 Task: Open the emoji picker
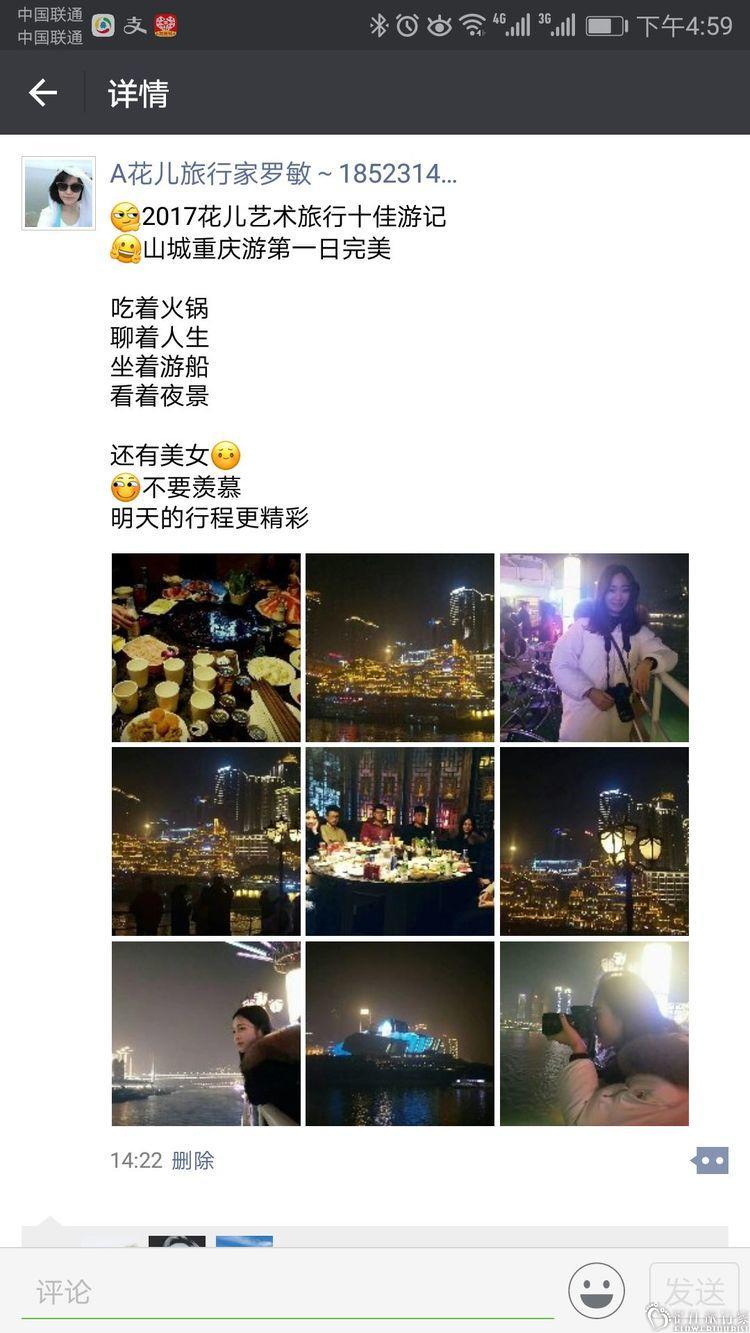(x=597, y=1290)
